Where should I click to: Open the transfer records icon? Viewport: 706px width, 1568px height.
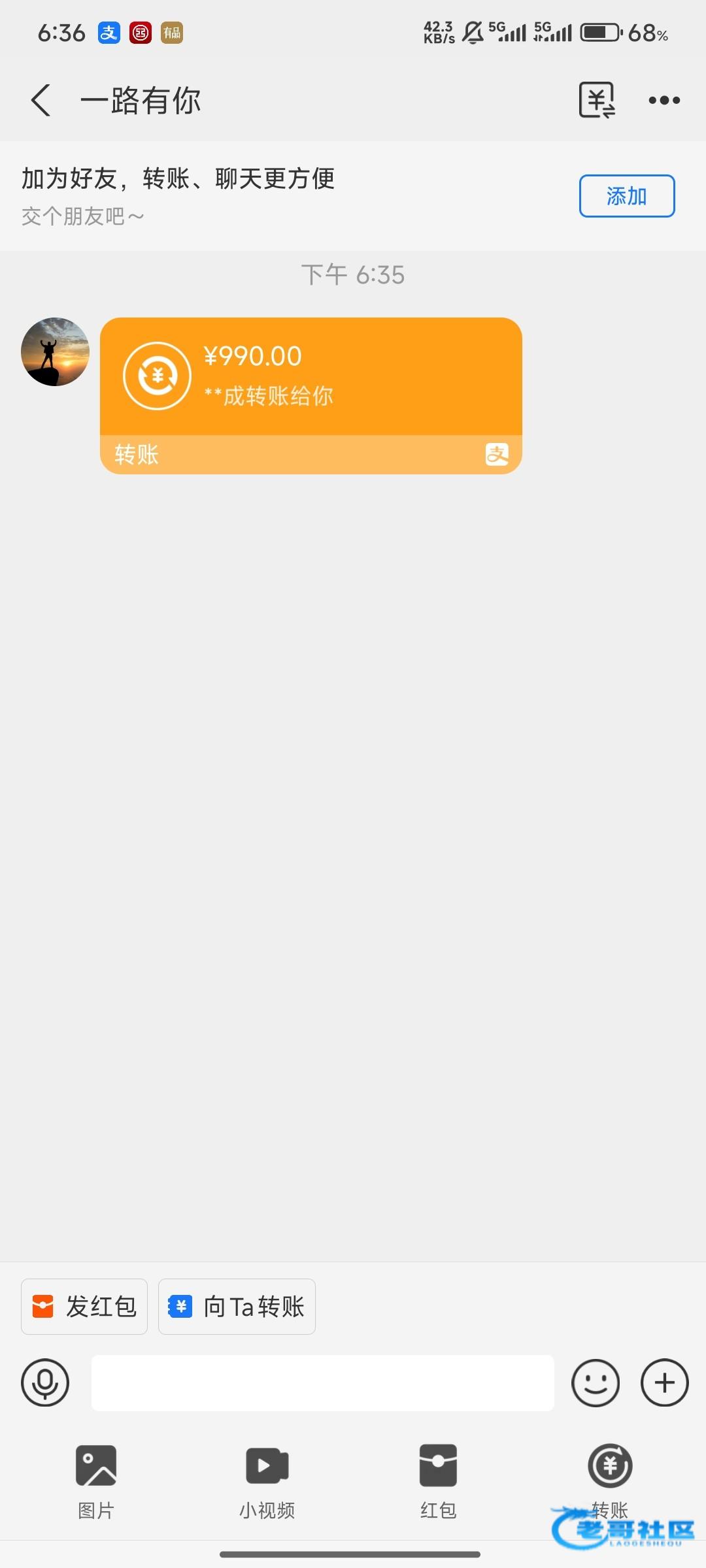tap(597, 101)
